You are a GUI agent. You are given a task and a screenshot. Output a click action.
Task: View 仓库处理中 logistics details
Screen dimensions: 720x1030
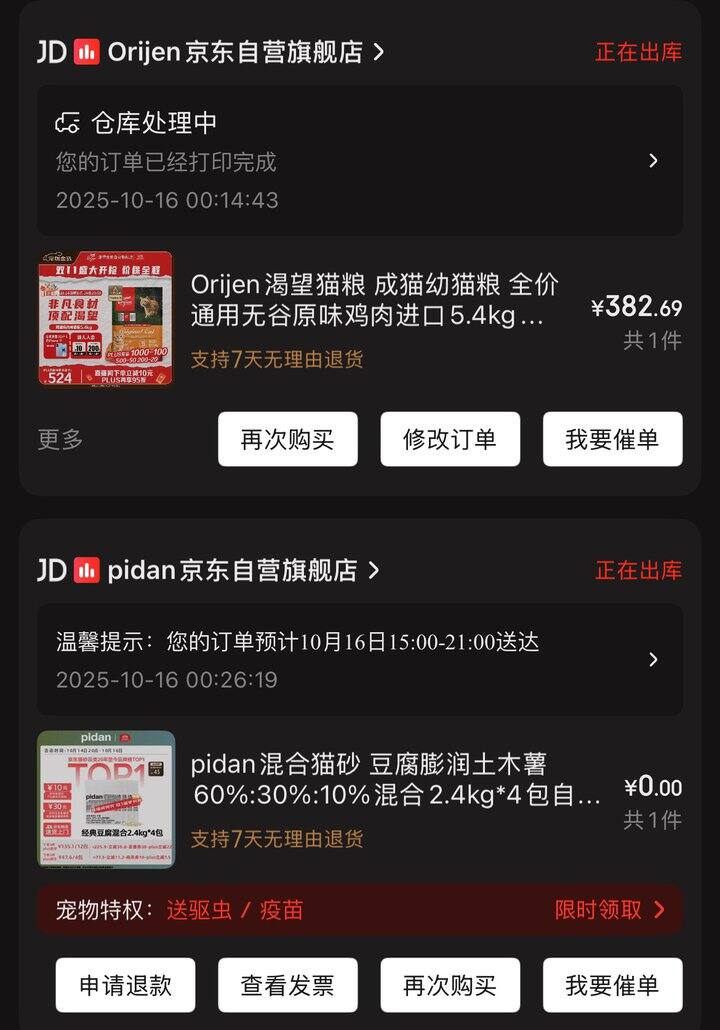pyautogui.click(x=360, y=160)
